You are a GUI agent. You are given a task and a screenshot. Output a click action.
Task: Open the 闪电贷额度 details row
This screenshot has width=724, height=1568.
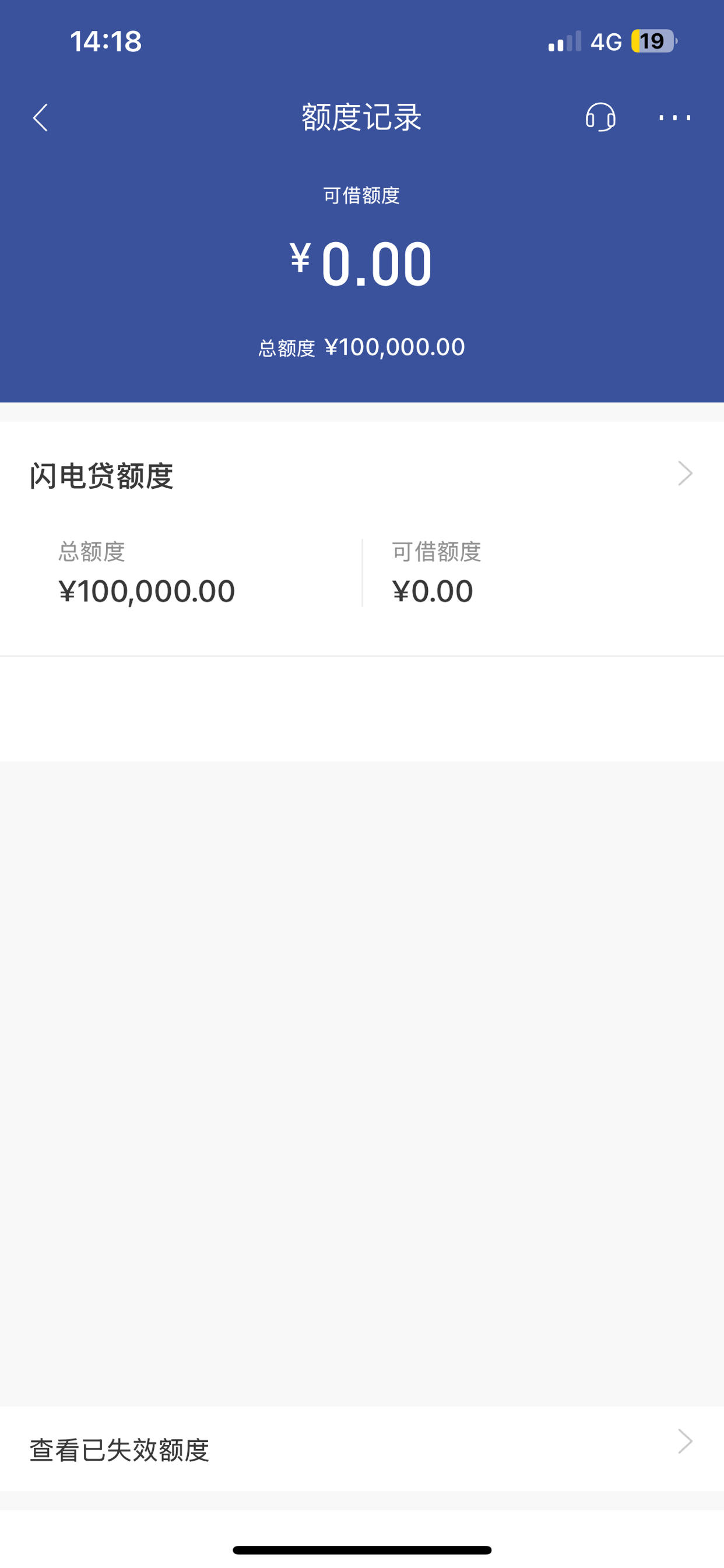coord(362,475)
